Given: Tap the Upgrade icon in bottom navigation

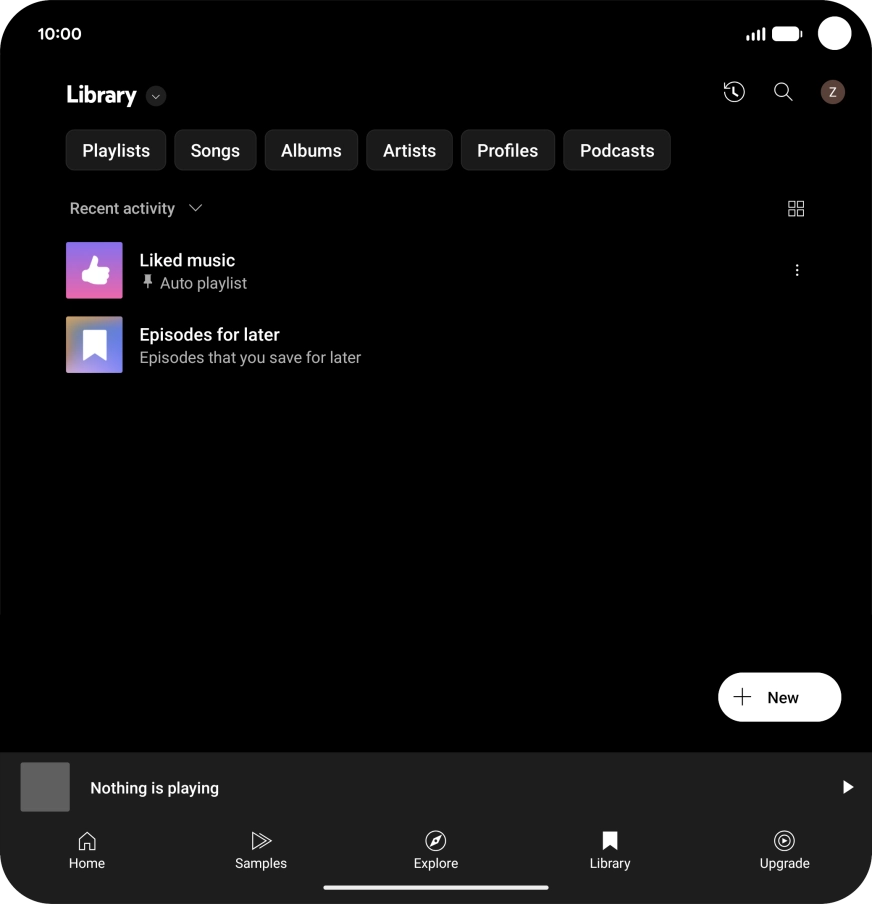Looking at the screenshot, I should pyautogui.click(x=784, y=841).
